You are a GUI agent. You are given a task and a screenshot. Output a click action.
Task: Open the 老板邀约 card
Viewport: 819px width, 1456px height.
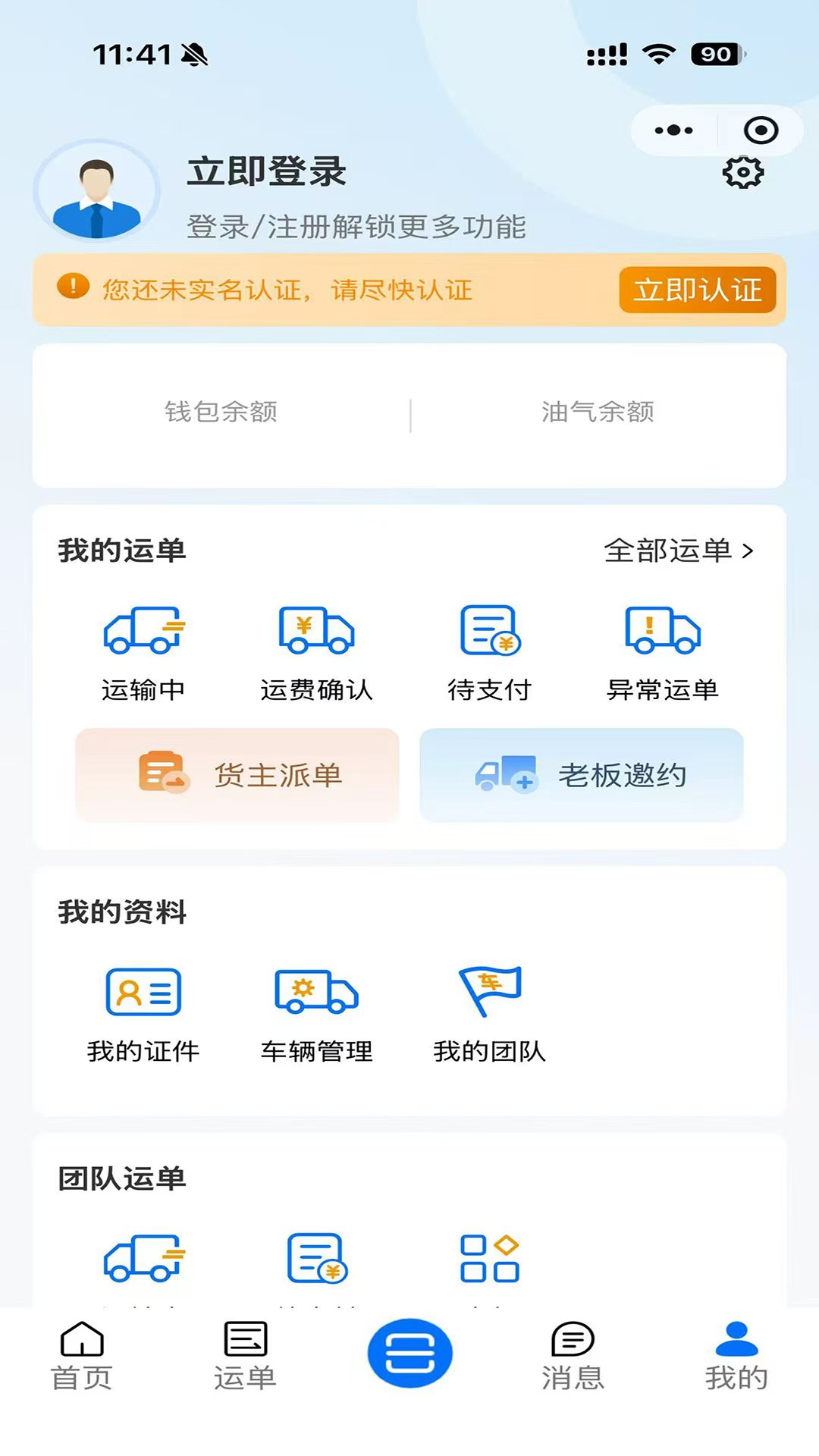(x=581, y=775)
